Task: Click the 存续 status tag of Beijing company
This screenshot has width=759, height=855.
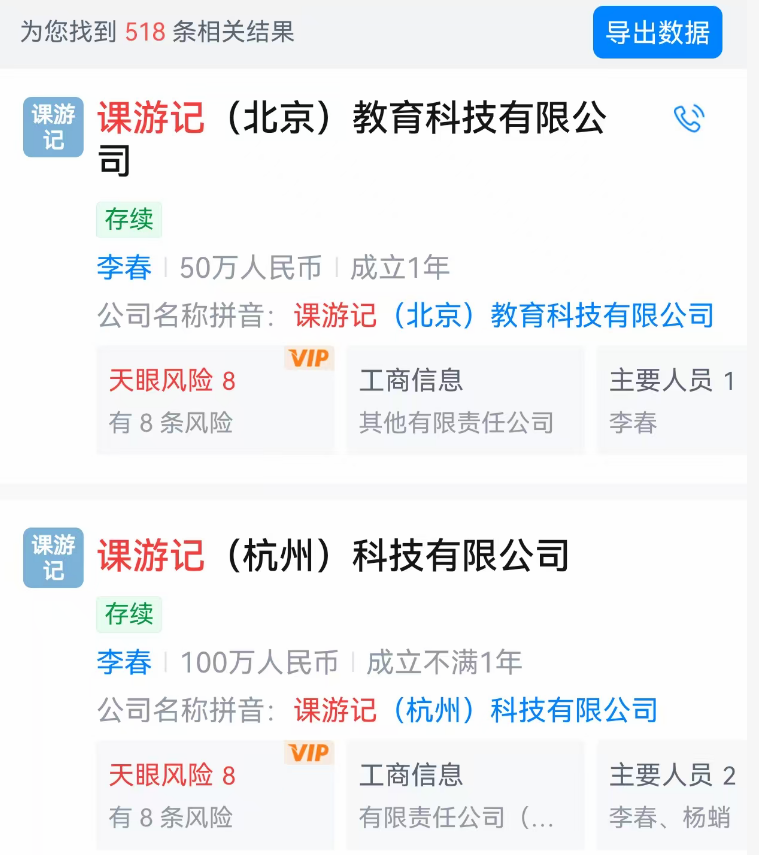Action: point(129,220)
